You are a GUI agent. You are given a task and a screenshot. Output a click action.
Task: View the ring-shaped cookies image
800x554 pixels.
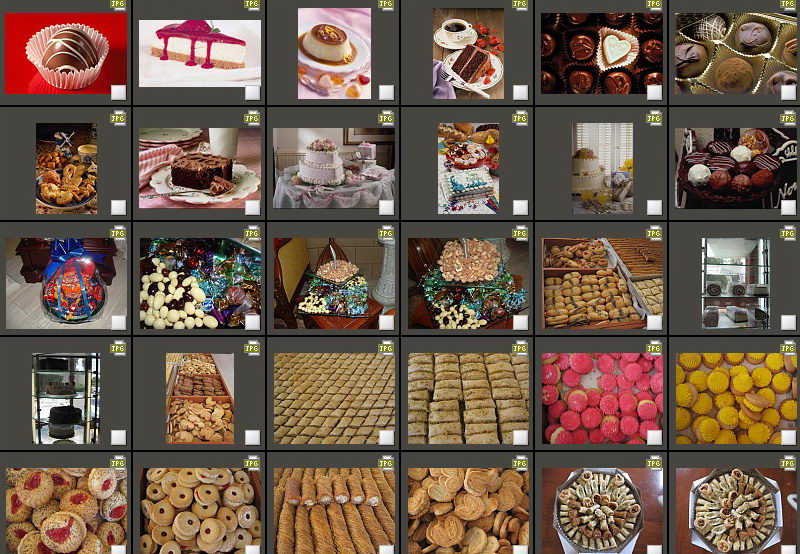coord(199,507)
